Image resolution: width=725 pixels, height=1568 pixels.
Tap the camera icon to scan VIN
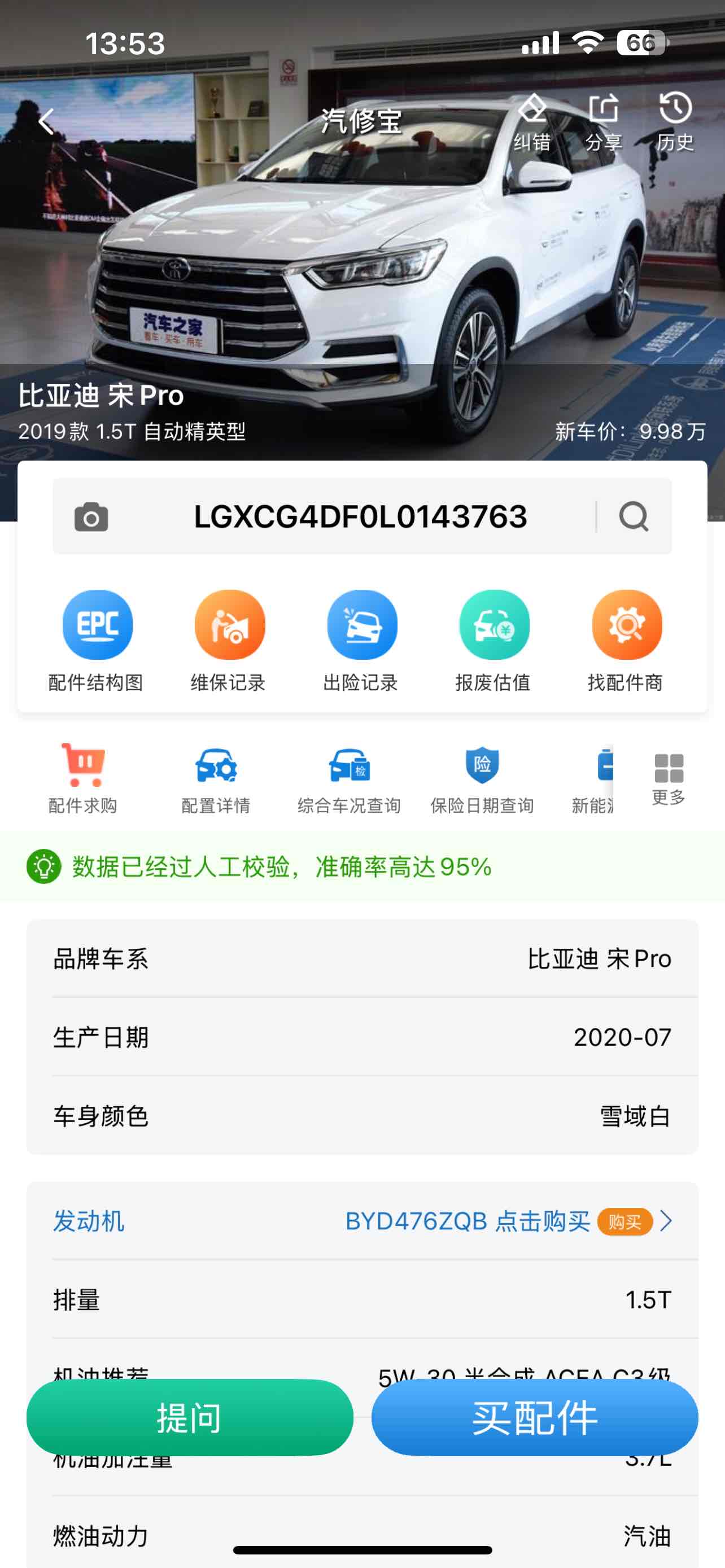[x=91, y=517]
